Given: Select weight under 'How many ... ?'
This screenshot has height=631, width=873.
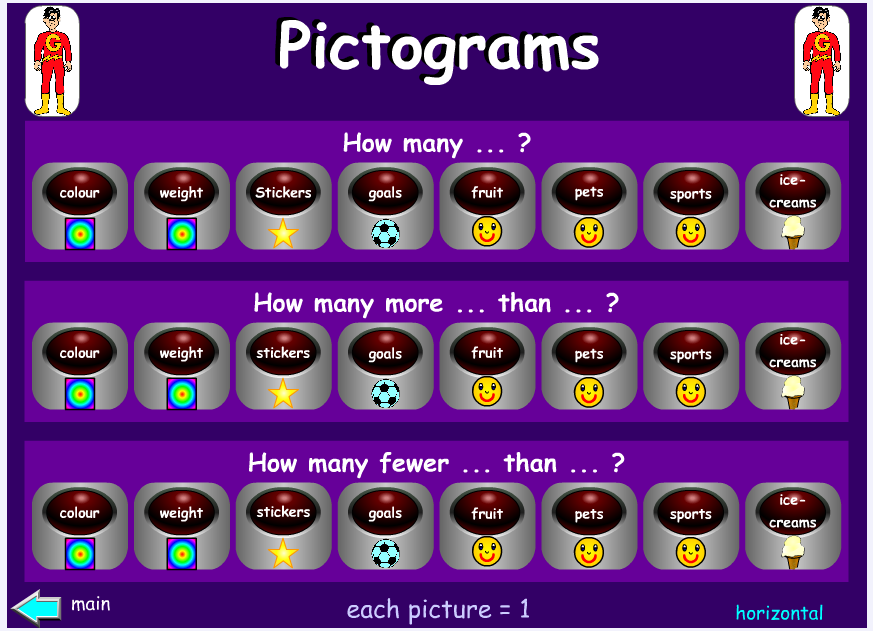Looking at the screenshot, I should tap(181, 193).
